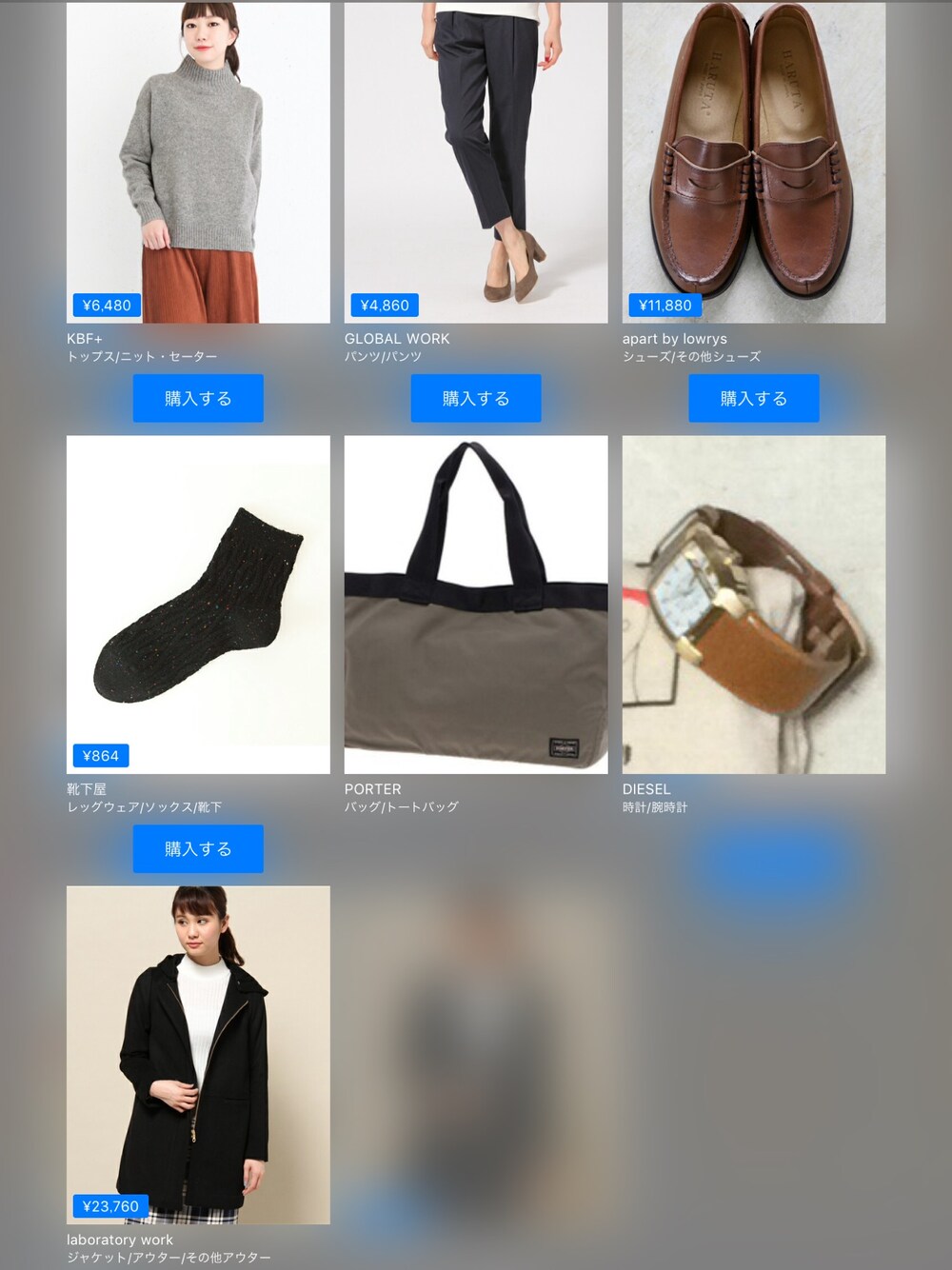This screenshot has height=1270, width=952.
Task: Buy the 靴下屋 socks
Action: (x=198, y=848)
